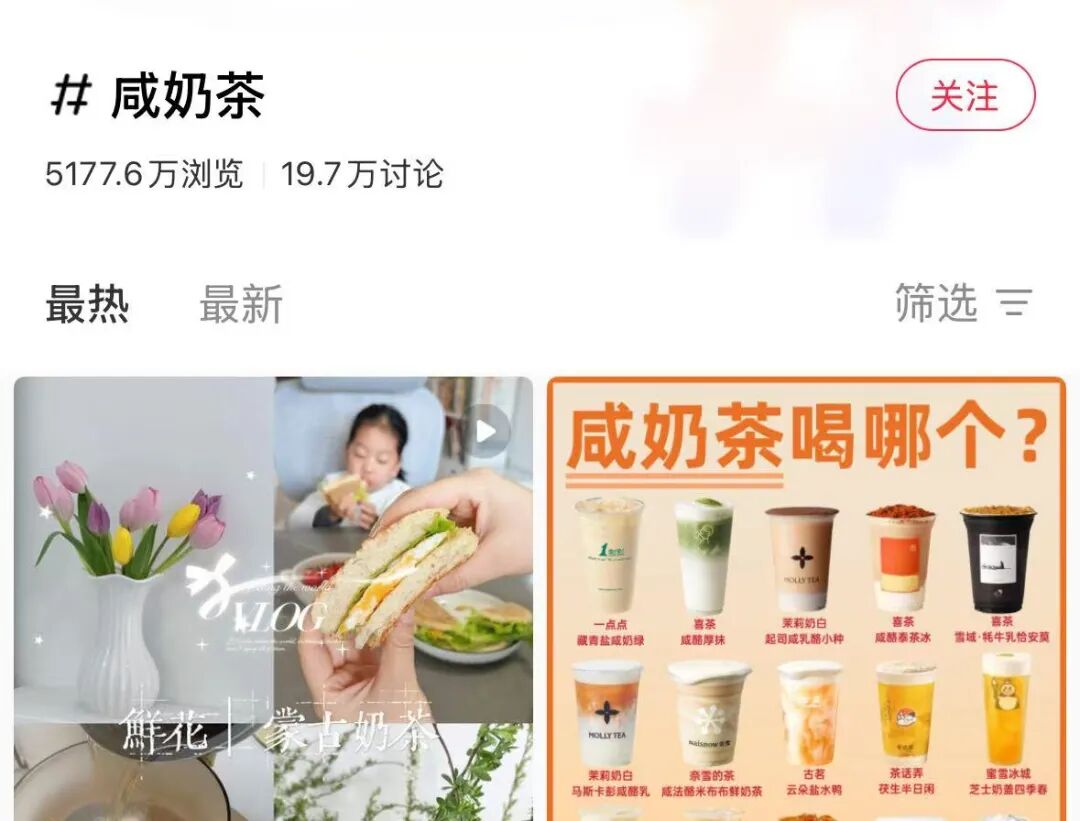The width and height of the screenshot is (1080, 821).
Task: Open the 鲜花 蒙古奶茶 vlog post
Action: (273, 598)
